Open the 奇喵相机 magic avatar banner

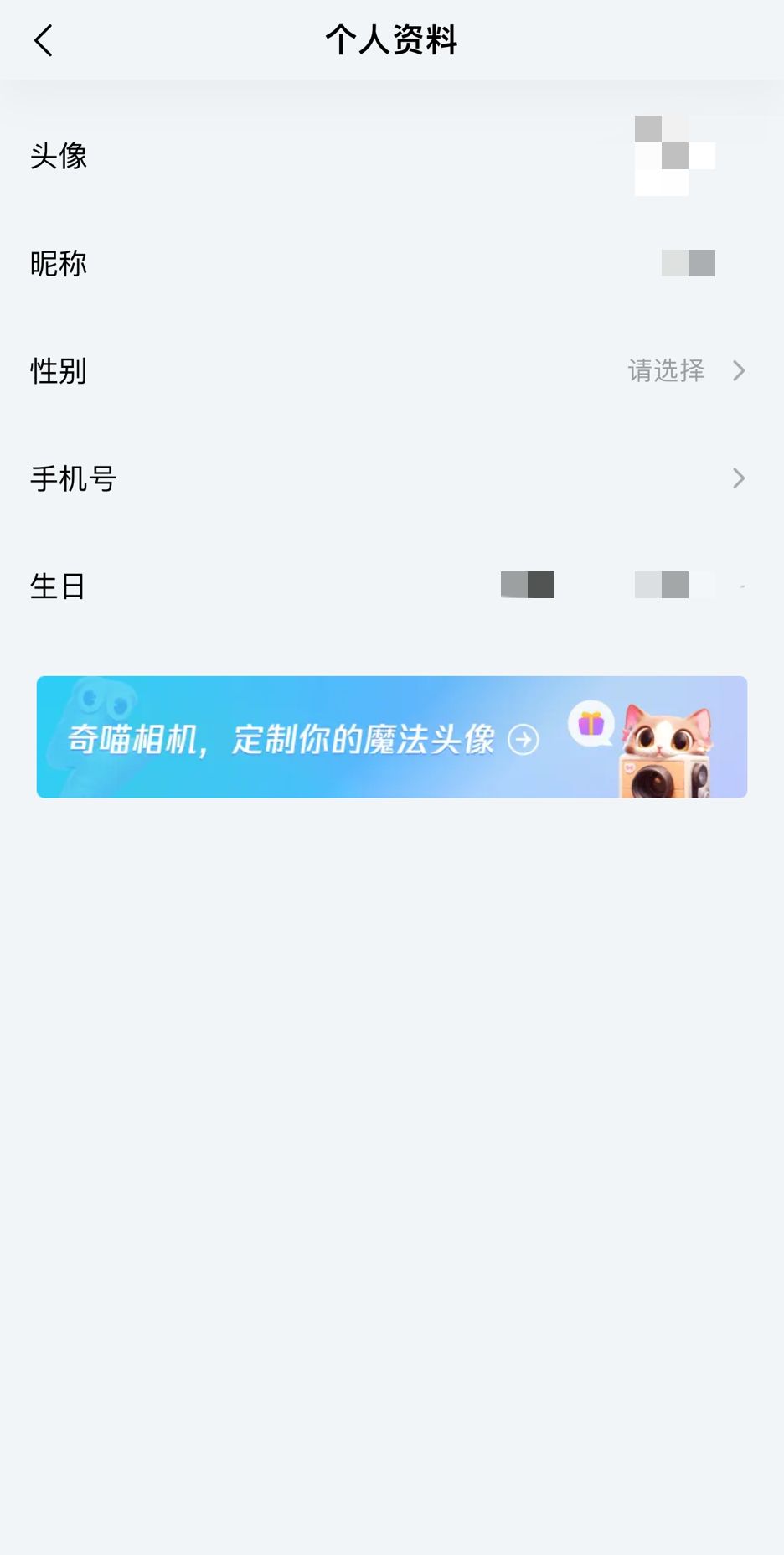coord(392,737)
